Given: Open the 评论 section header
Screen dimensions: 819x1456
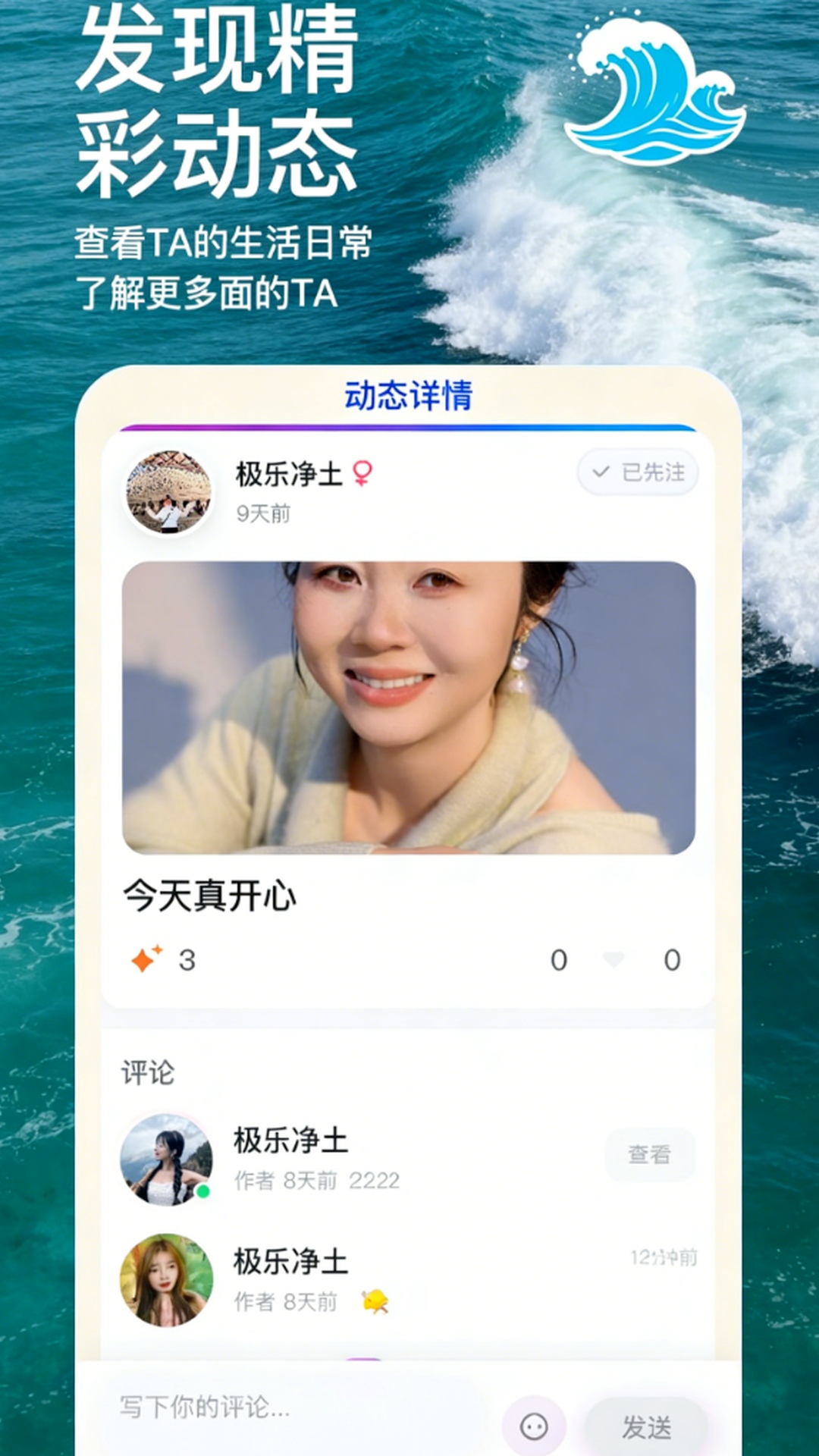Looking at the screenshot, I should pos(149,1072).
